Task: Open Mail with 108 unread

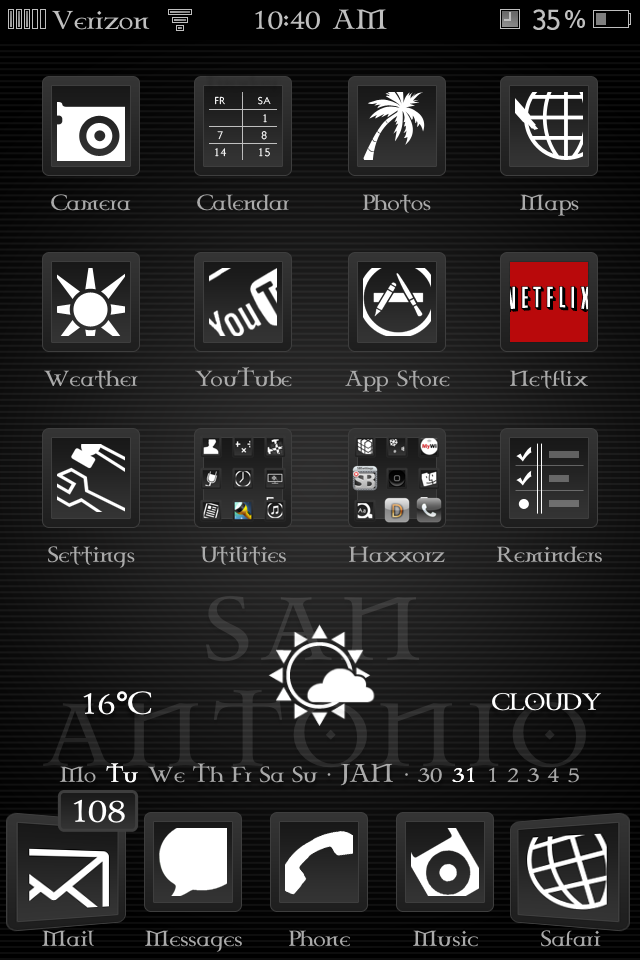Action: pos(66,868)
